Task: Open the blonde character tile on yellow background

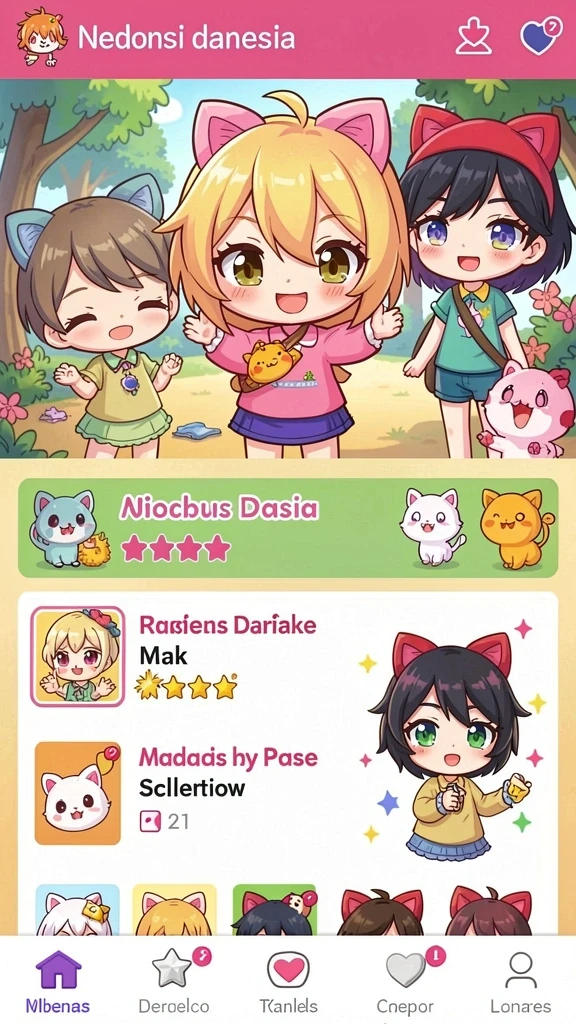Action: tap(174, 910)
